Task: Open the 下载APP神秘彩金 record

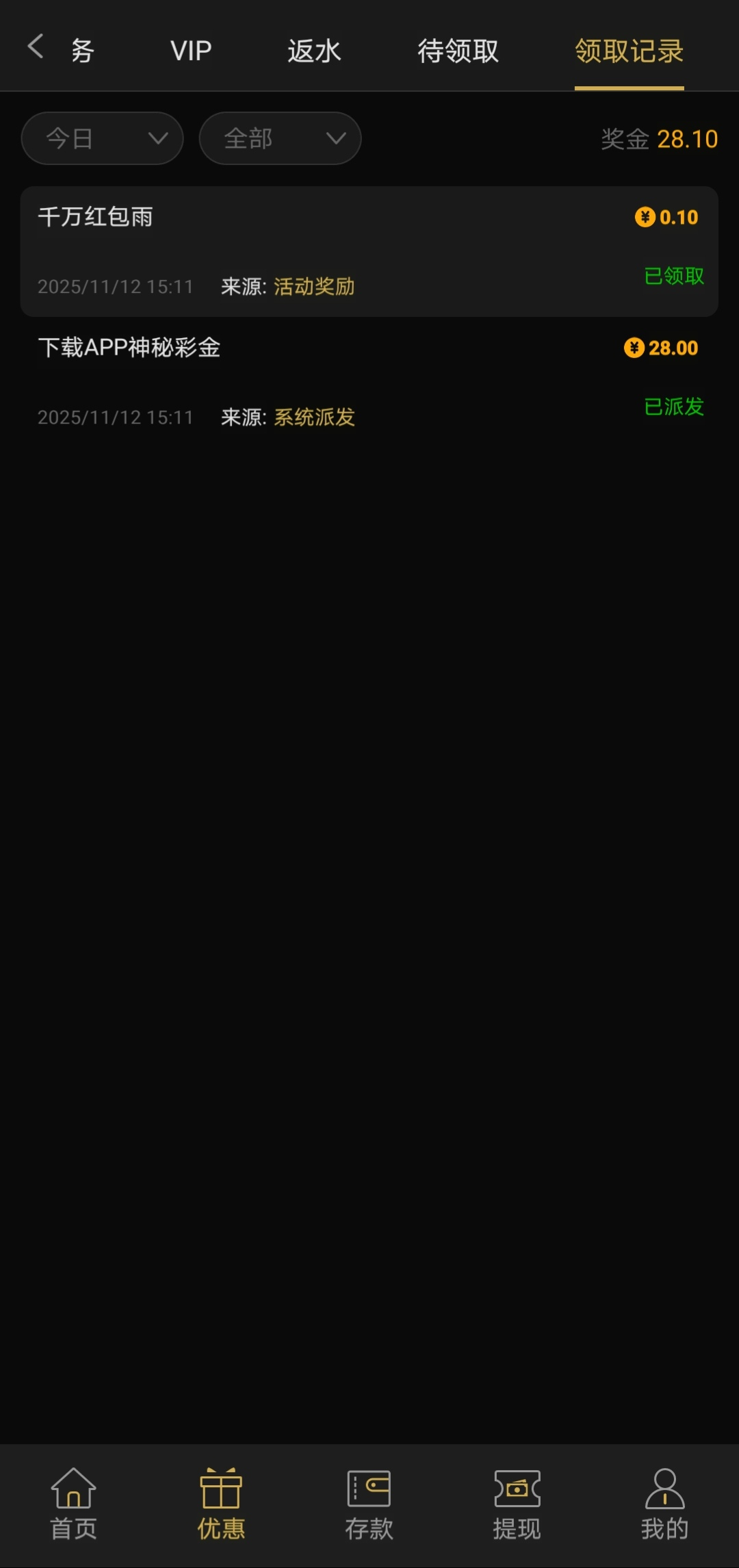Action: (x=369, y=381)
